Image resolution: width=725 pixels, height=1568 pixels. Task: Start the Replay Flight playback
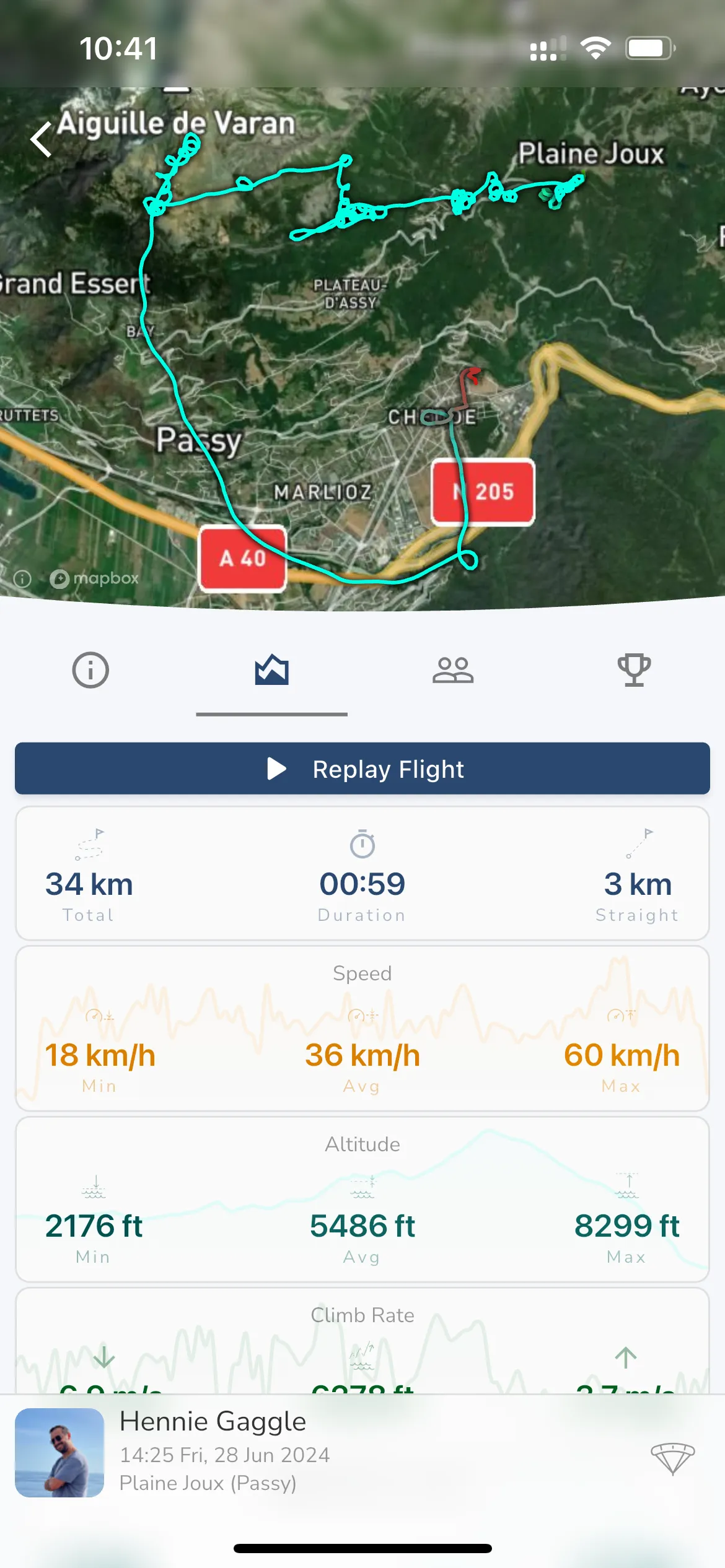tap(362, 769)
